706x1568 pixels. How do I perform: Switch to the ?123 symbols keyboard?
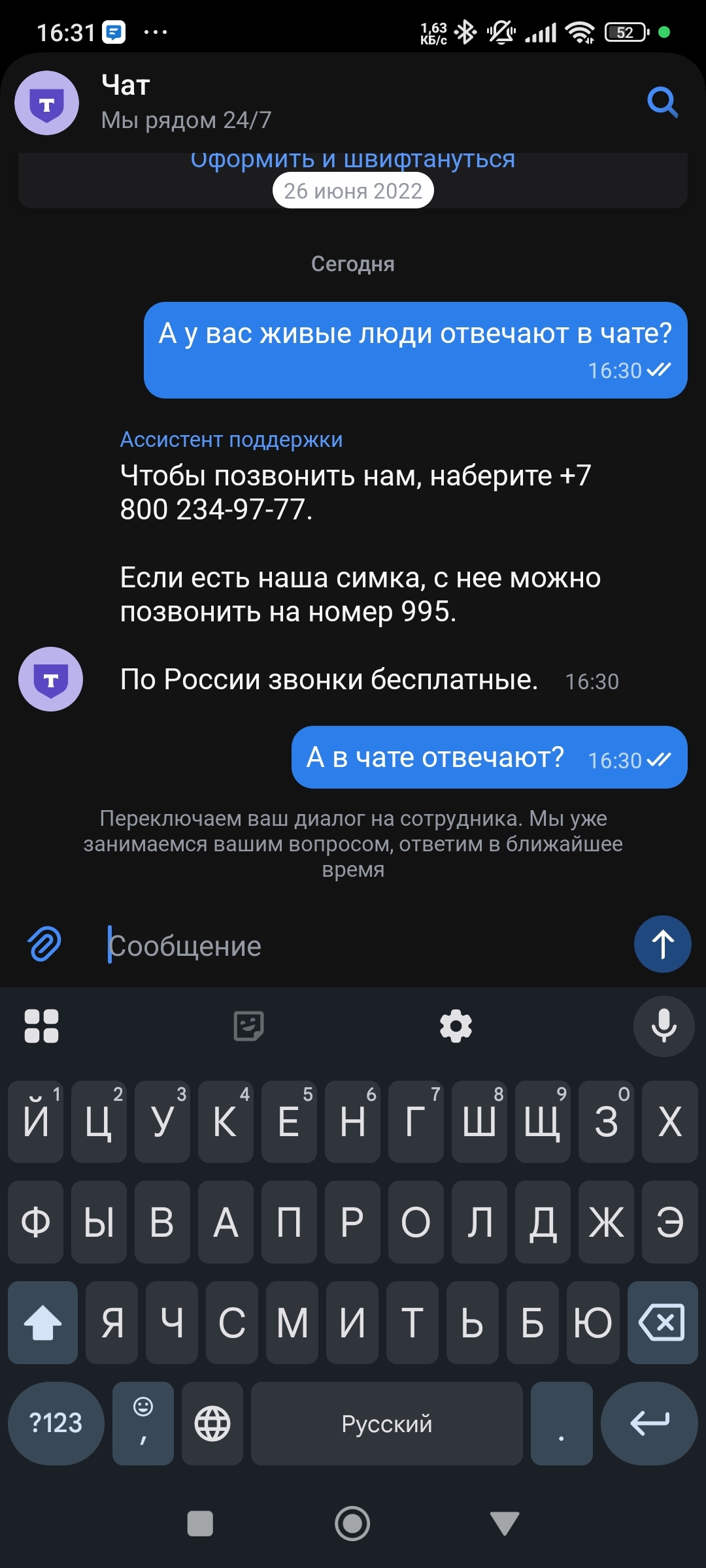click(x=56, y=1423)
